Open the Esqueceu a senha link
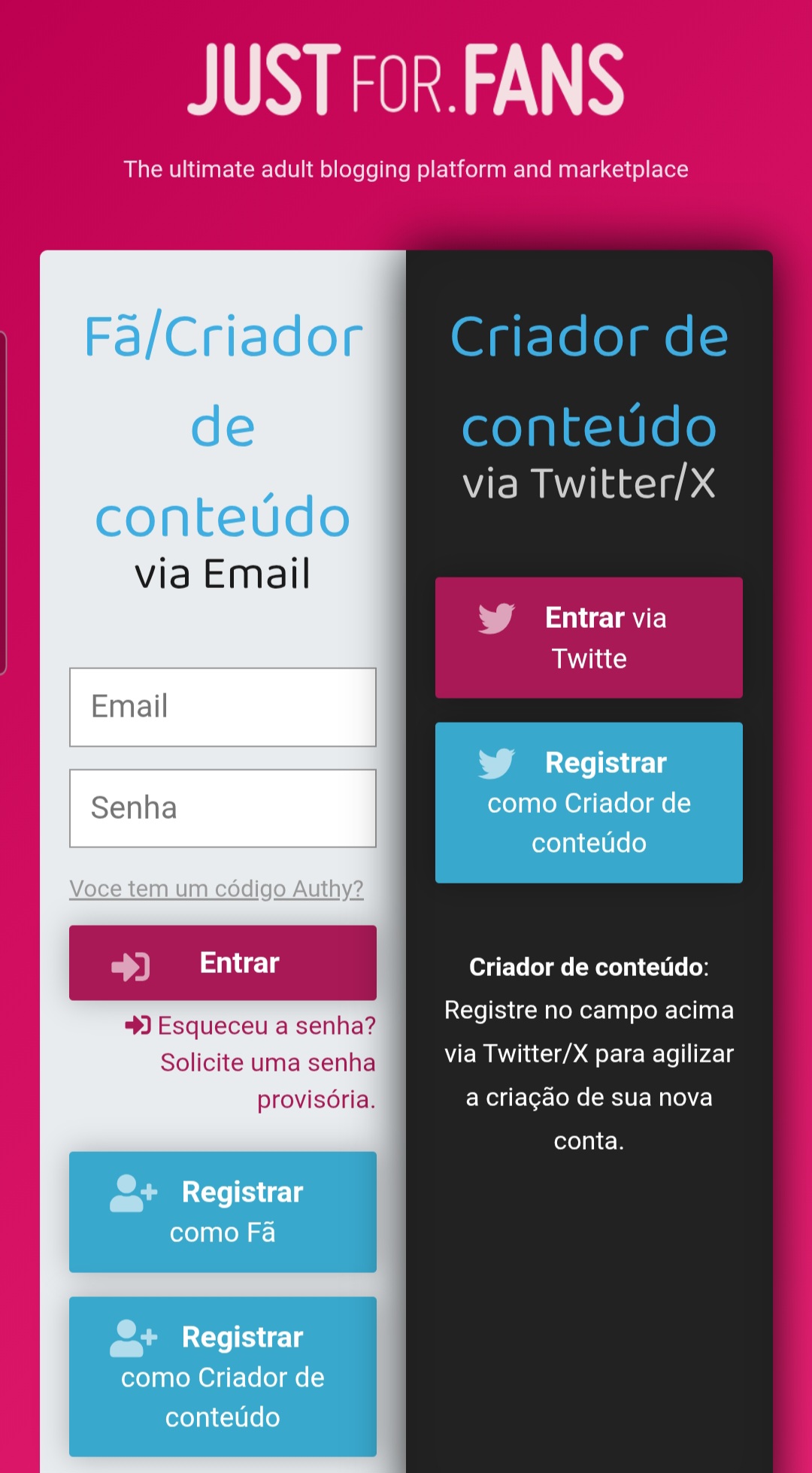The height and width of the screenshot is (1473, 812). point(251,1062)
